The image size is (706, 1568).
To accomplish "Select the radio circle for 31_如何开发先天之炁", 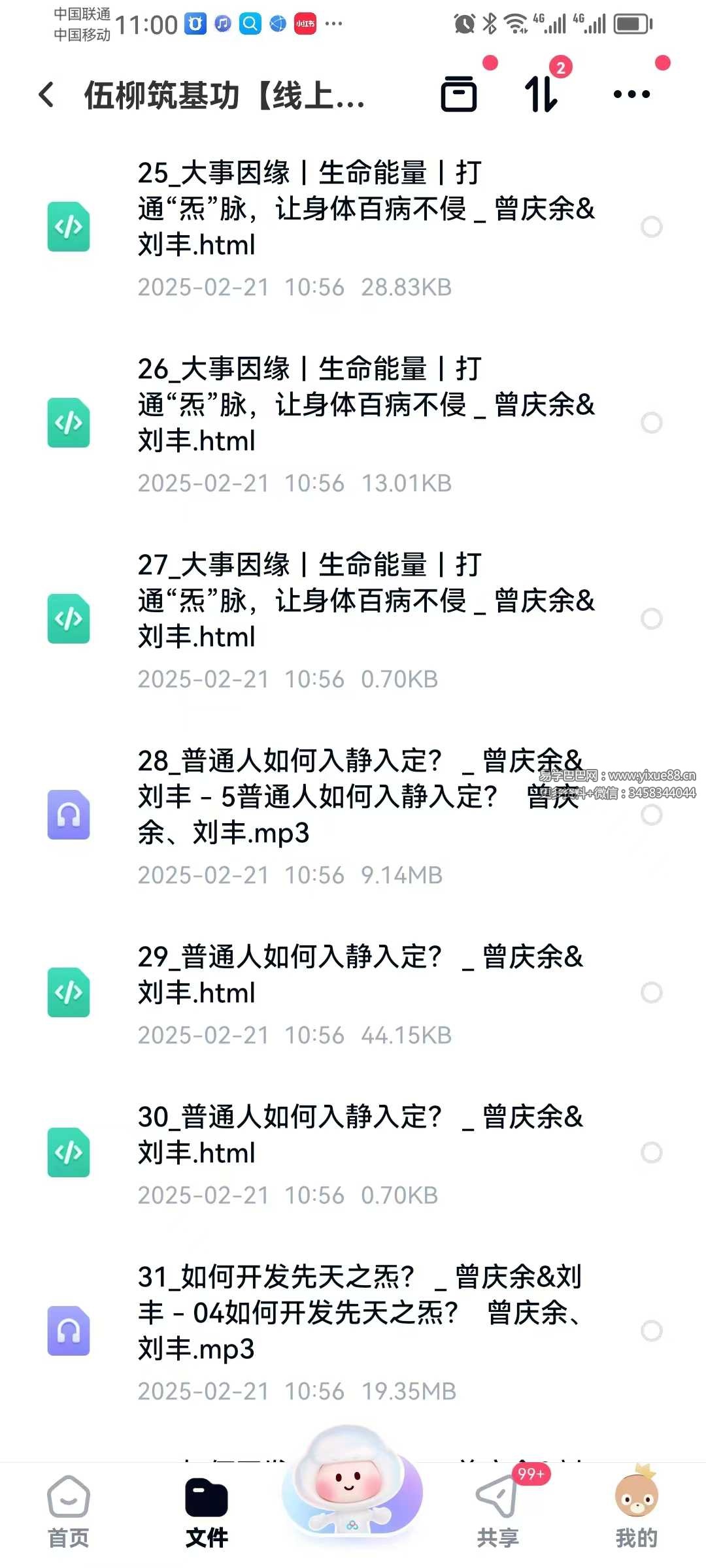I will (x=651, y=1331).
